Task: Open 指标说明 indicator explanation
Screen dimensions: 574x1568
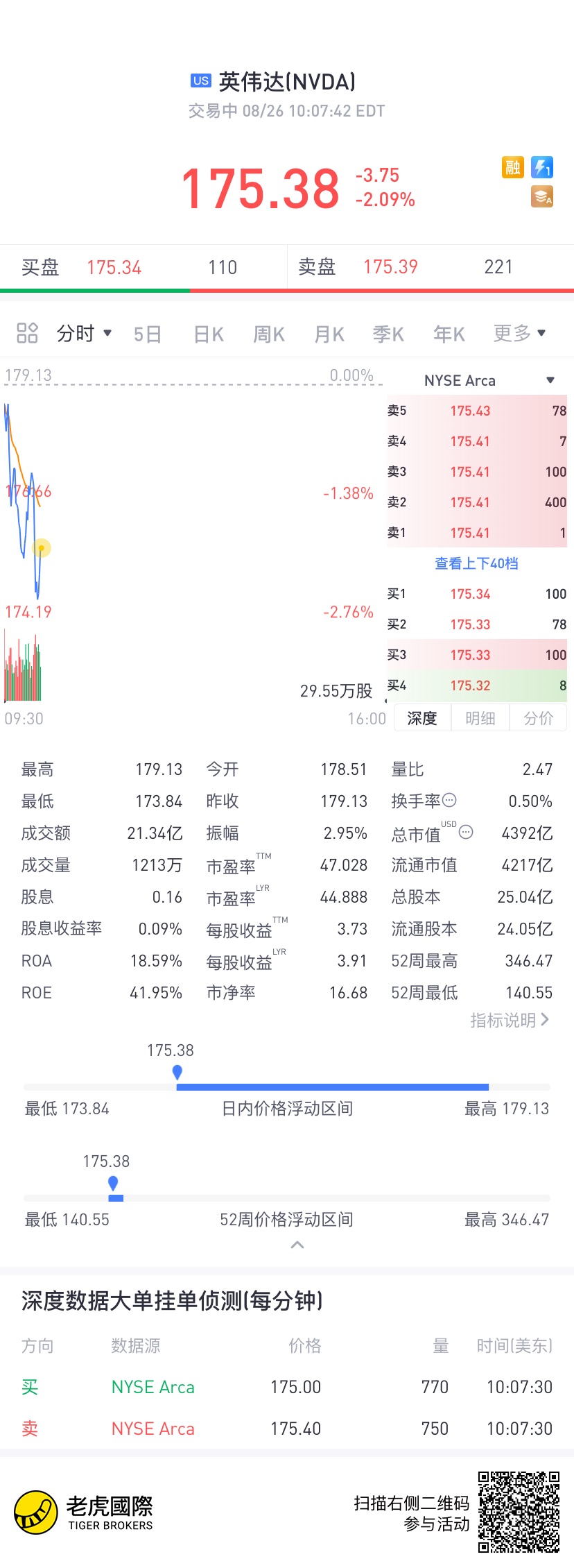Action: point(510,1020)
